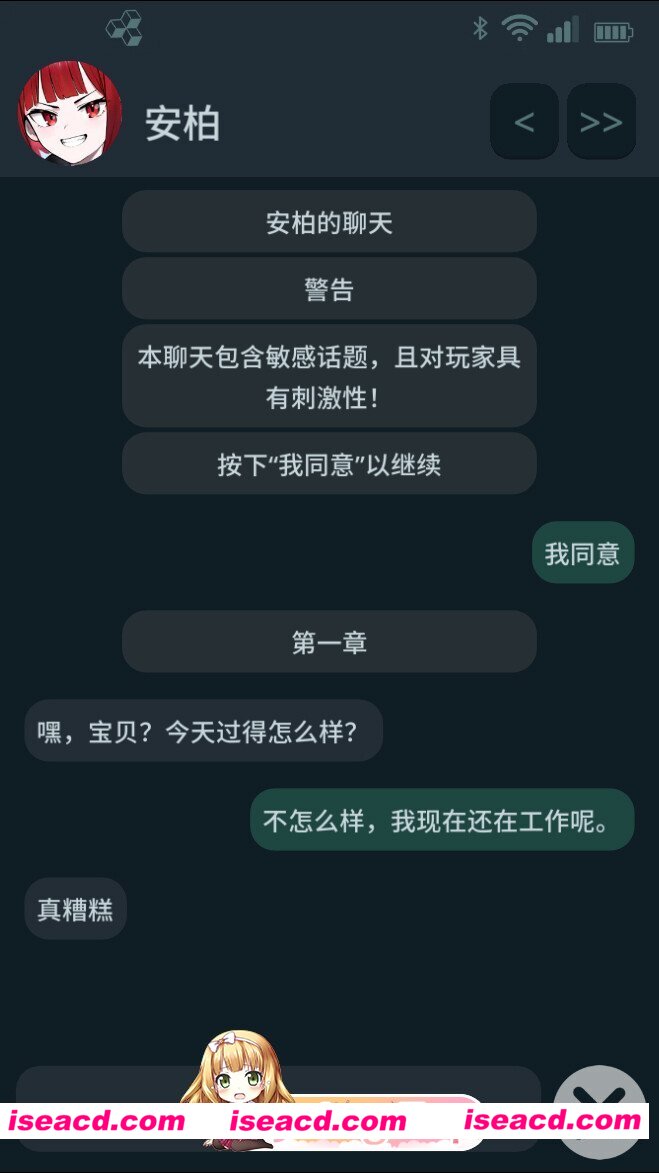659x1173 pixels.
Task: Tap the back arrow button
Action: (x=524, y=122)
